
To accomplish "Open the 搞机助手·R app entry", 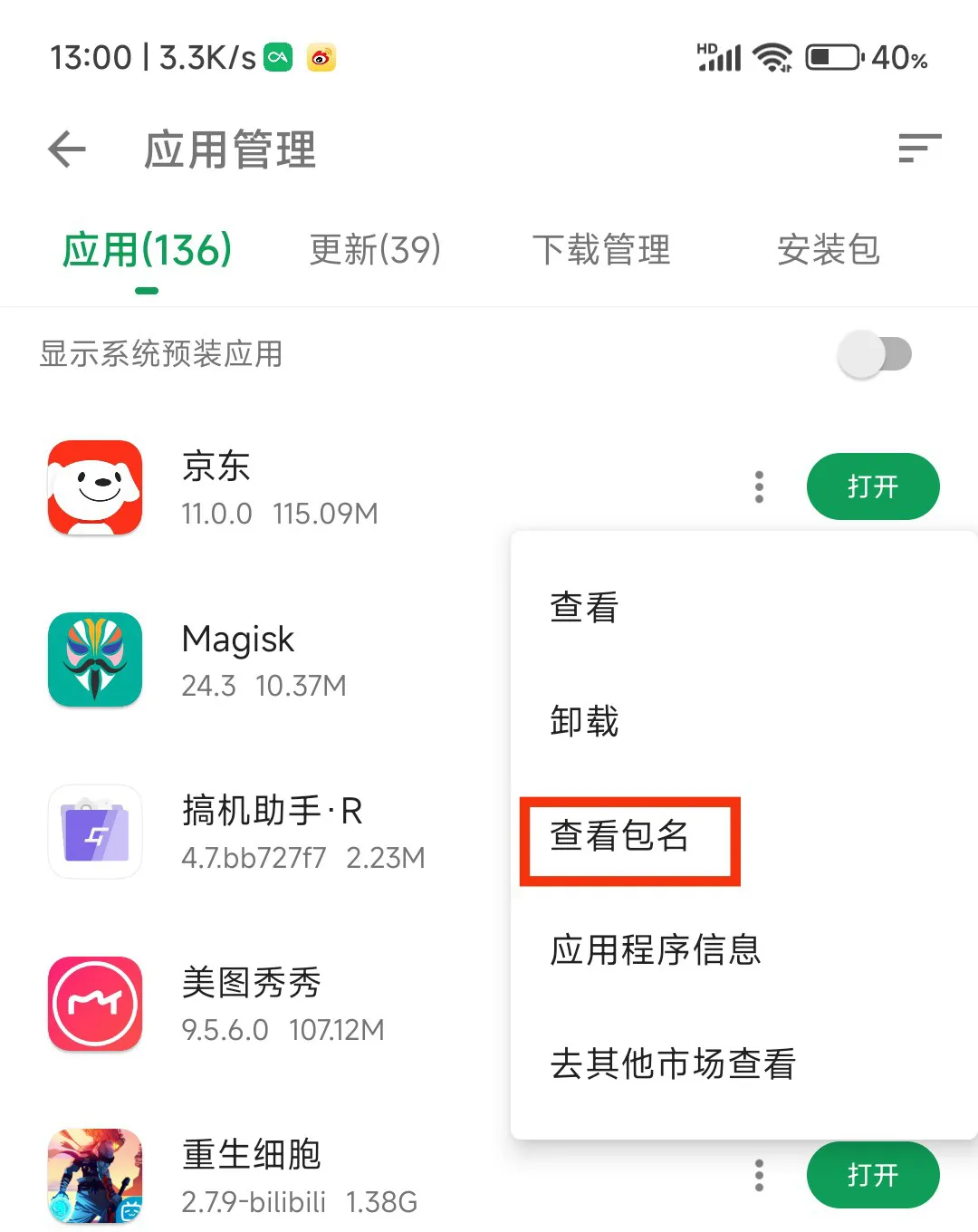I will [272, 832].
